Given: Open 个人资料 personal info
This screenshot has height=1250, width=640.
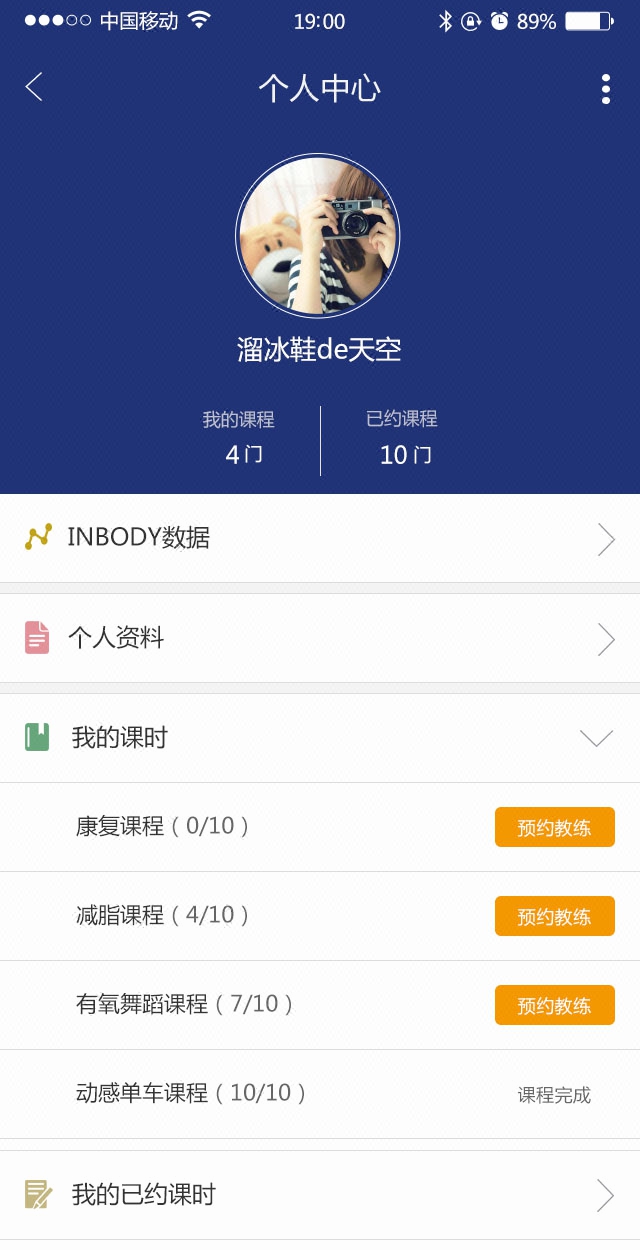Looking at the screenshot, I should pos(320,638).
